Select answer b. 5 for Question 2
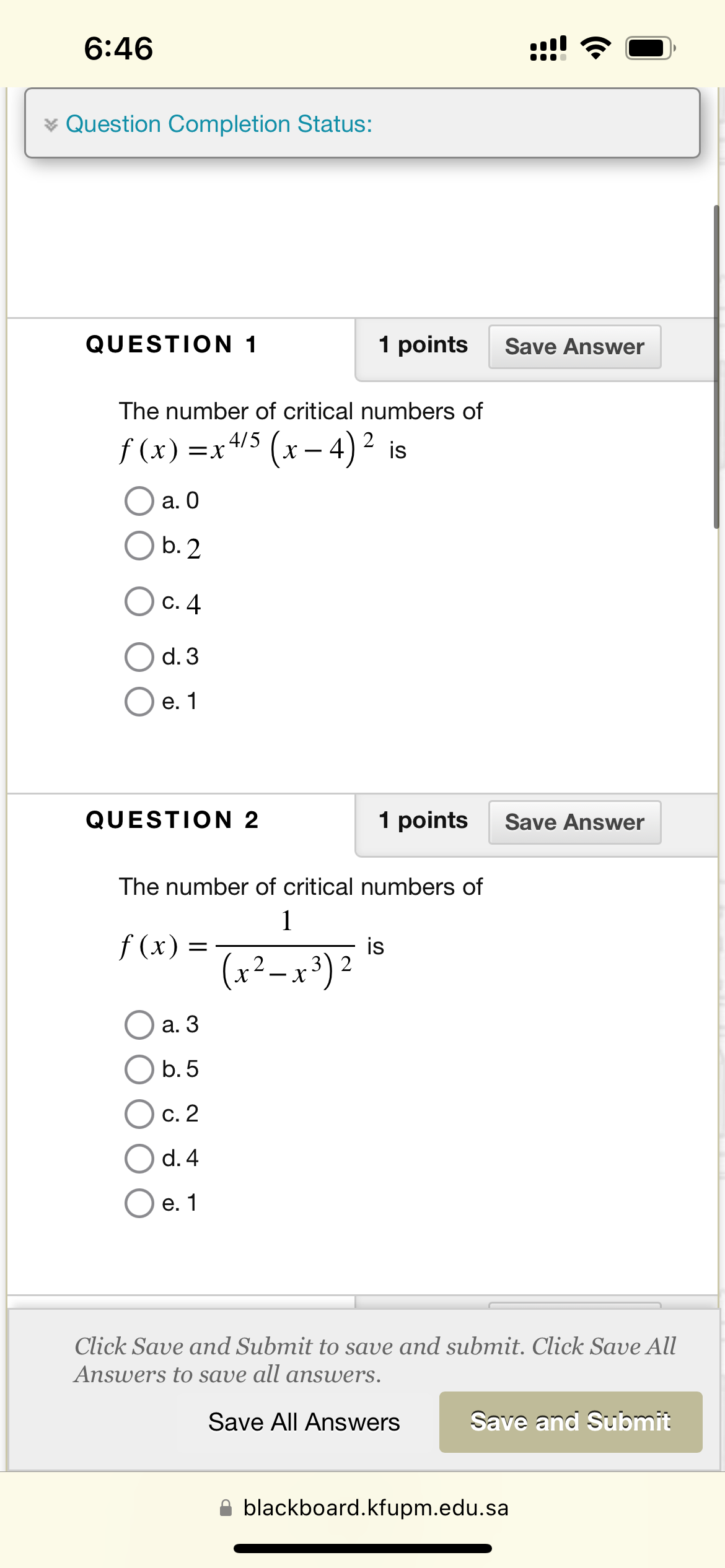 [x=139, y=1069]
